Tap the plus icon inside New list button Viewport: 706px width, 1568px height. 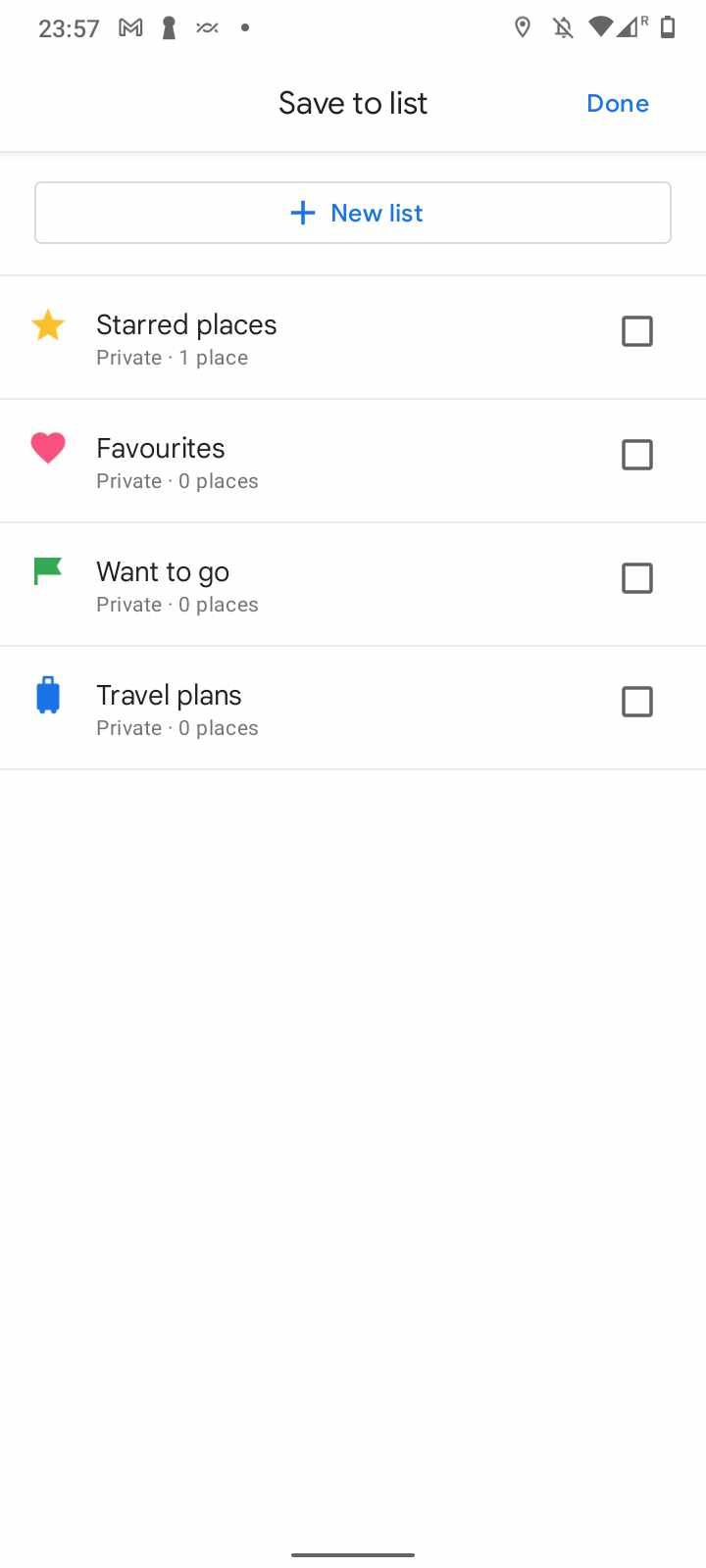[x=302, y=213]
